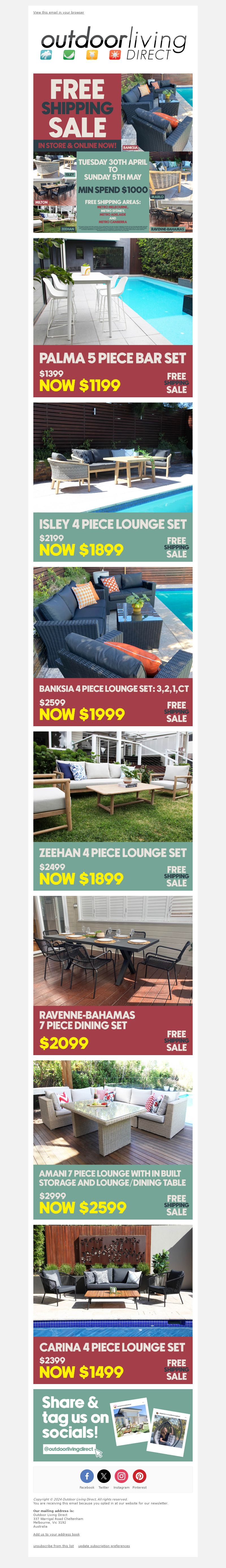The image size is (226, 1568).
Task: Open the Twitter X icon link
Action: click(x=104, y=1476)
